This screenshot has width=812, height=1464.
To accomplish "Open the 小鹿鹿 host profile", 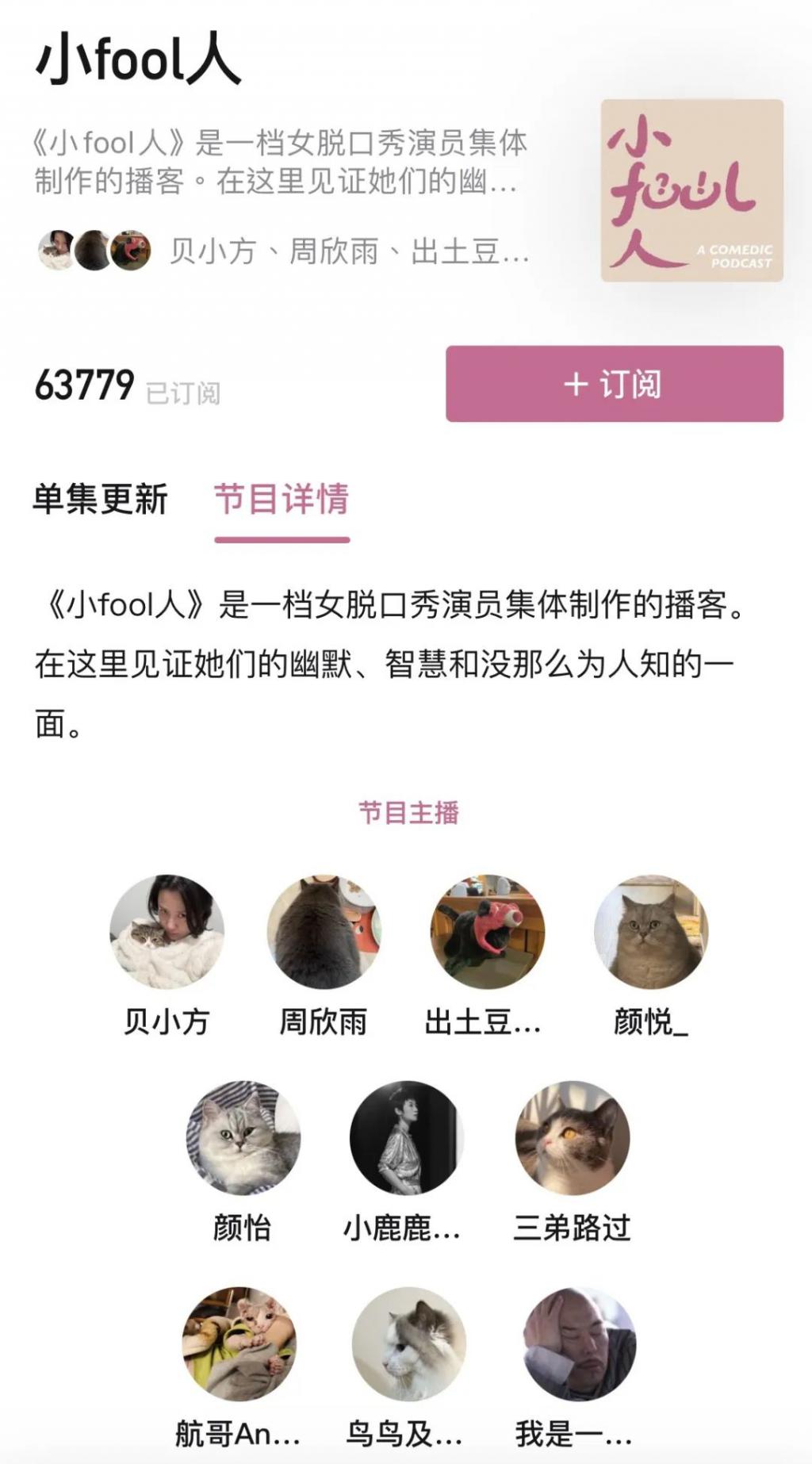I will point(406,1137).
